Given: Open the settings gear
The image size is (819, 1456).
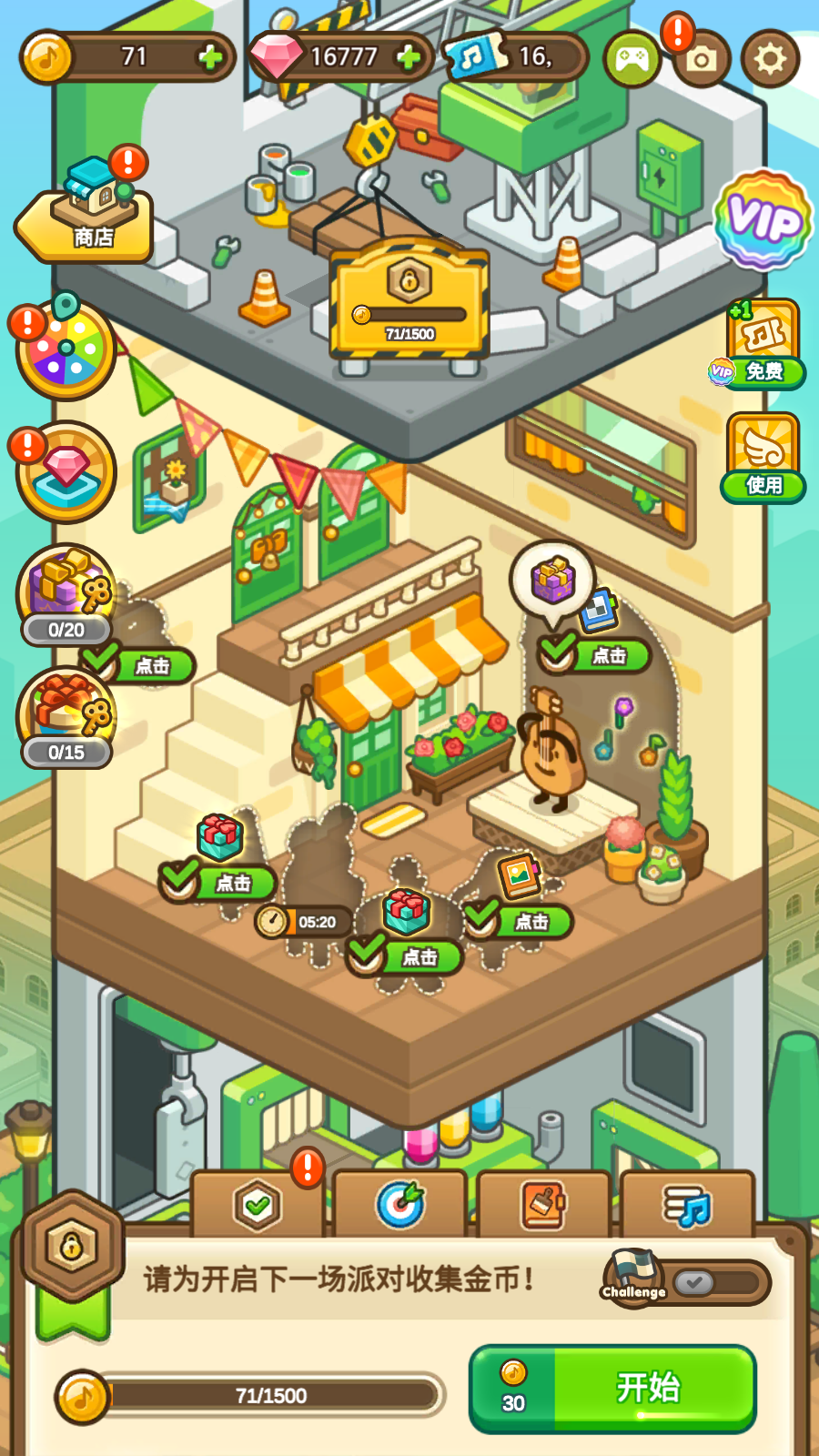Looking at the screenshot, I should [770, 59].
